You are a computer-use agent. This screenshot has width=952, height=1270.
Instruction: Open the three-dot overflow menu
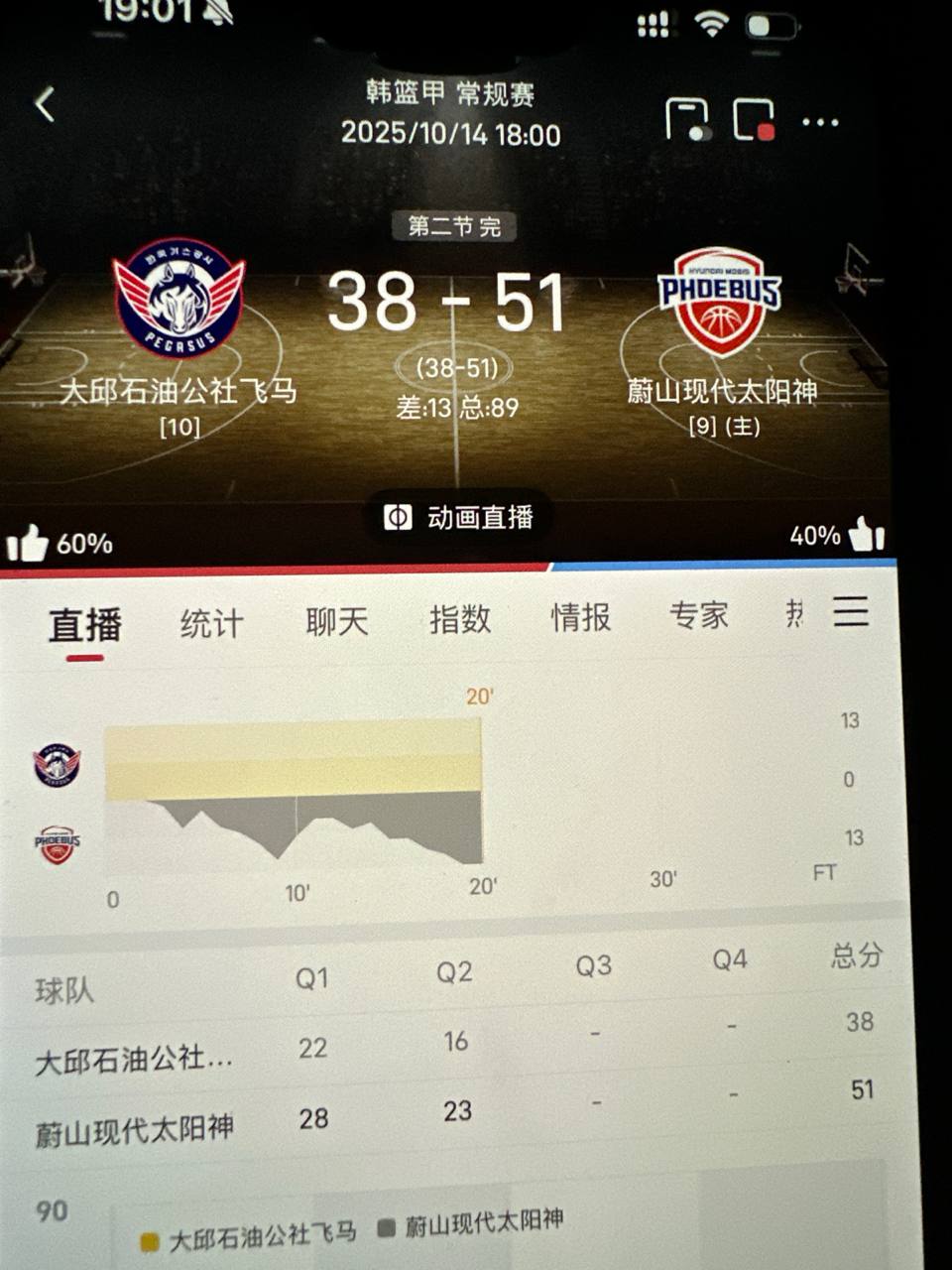pos(820,122)
